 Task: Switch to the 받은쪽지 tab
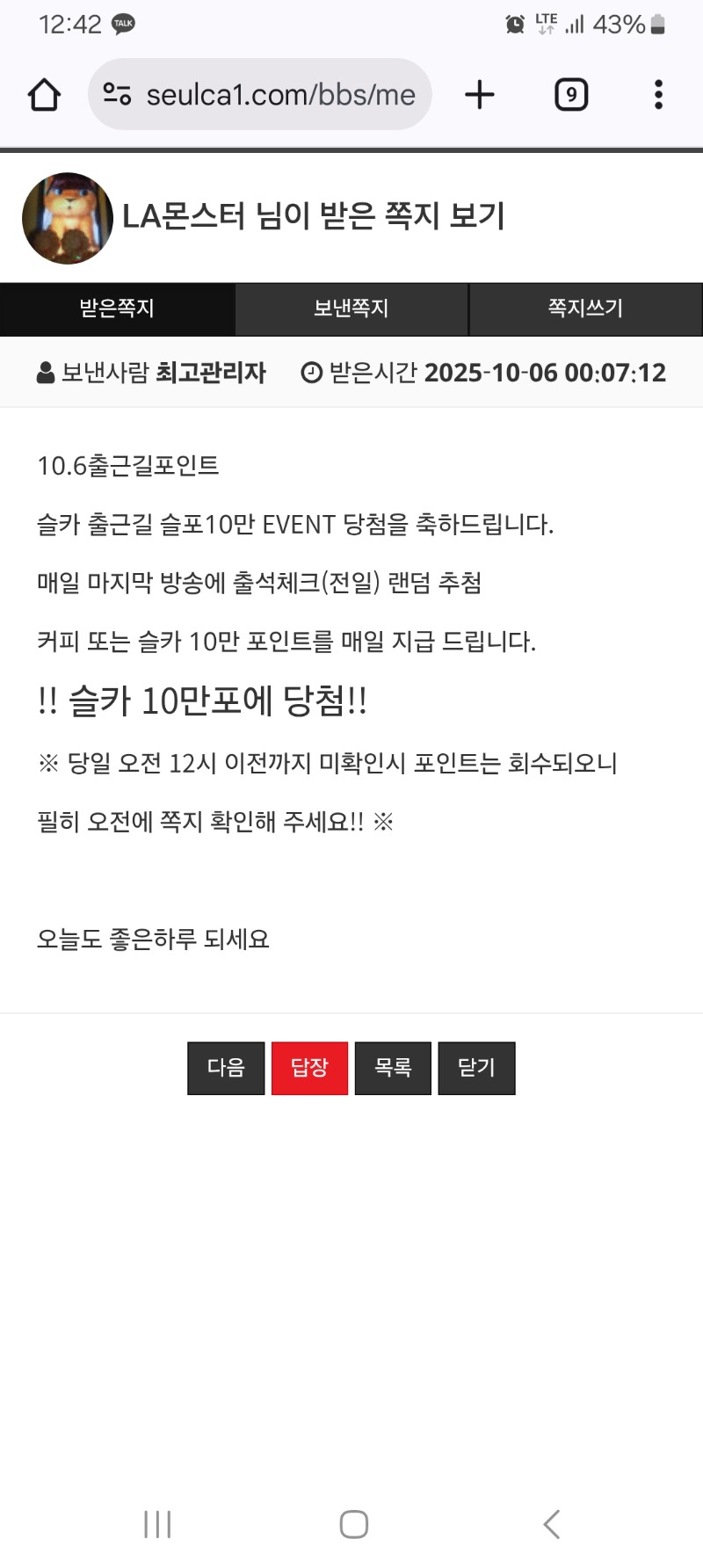tap(117, 309)
